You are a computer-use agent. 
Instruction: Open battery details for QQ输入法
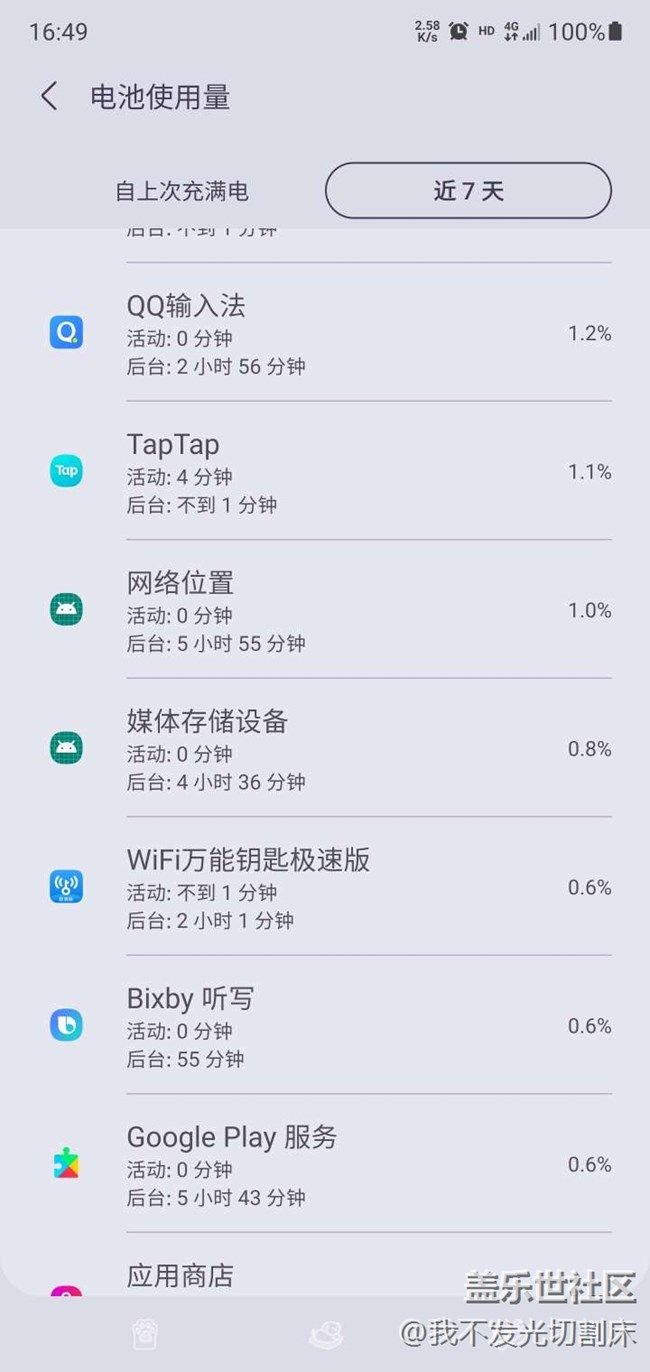click(x=330, y=334)
